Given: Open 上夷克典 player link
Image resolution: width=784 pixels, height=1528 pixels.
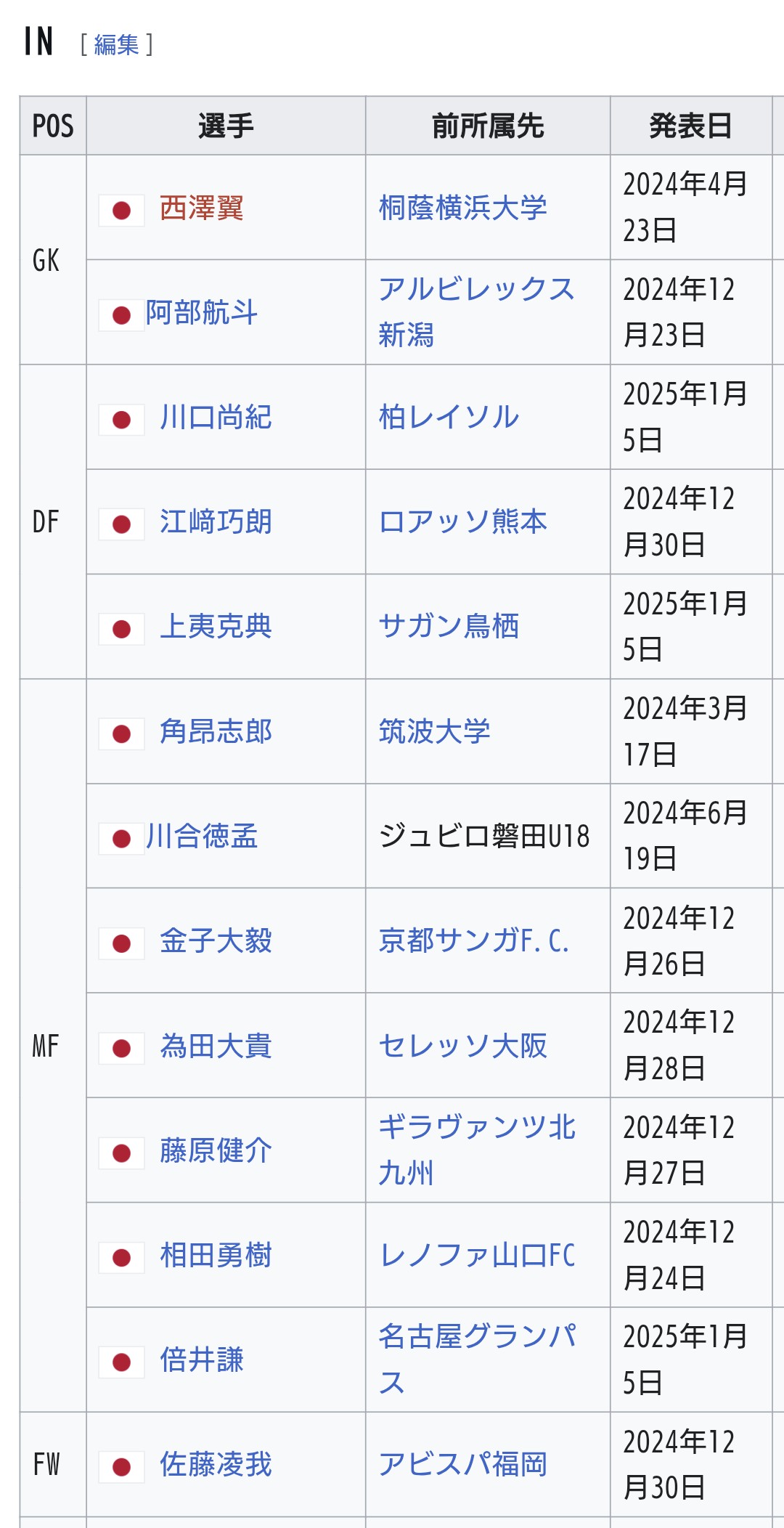Looking at the screenshot, I should tap(216, 627).
